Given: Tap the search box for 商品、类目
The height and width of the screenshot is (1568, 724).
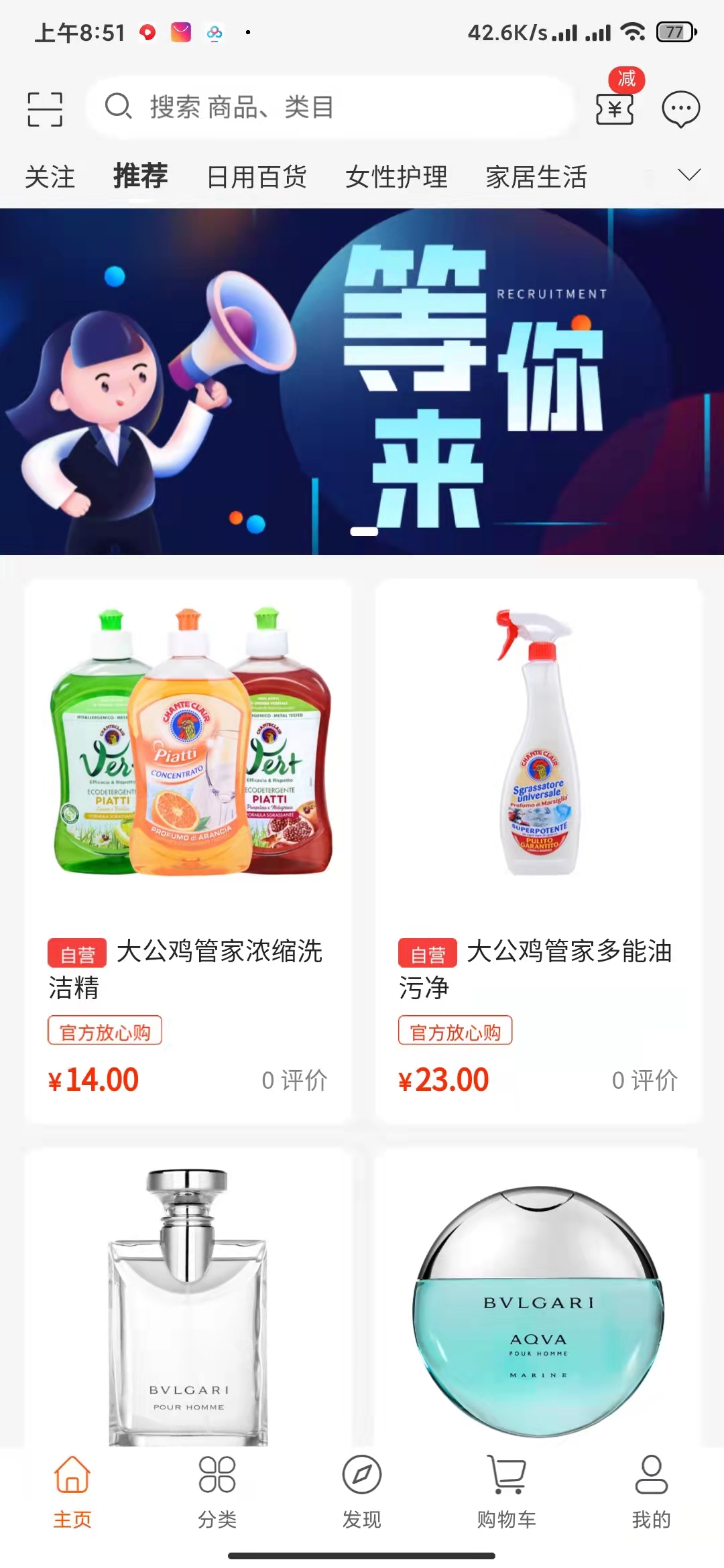Looking at the screenshot, I should coord(328,107).
